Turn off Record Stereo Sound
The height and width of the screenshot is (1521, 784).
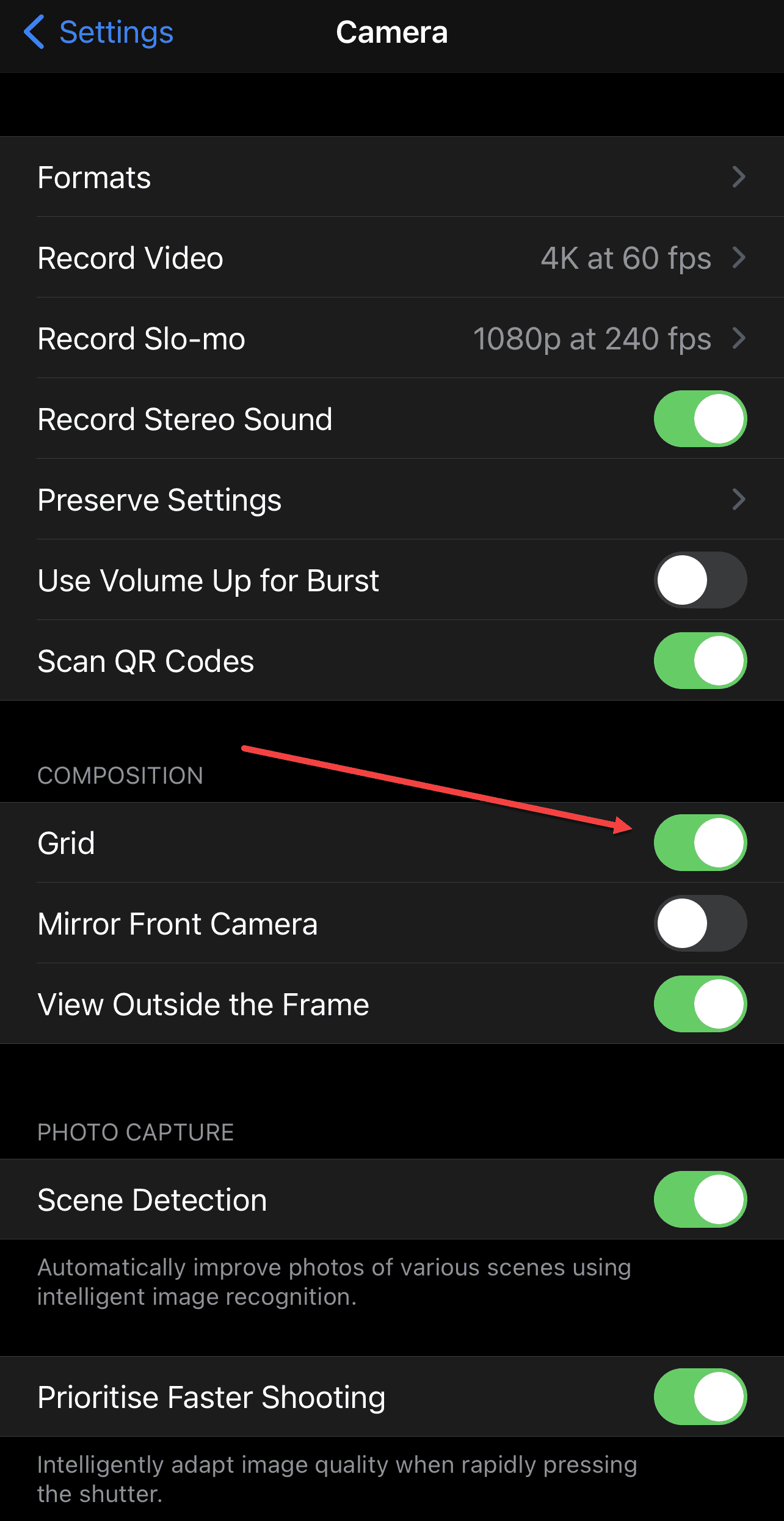(x=700, y=419)
